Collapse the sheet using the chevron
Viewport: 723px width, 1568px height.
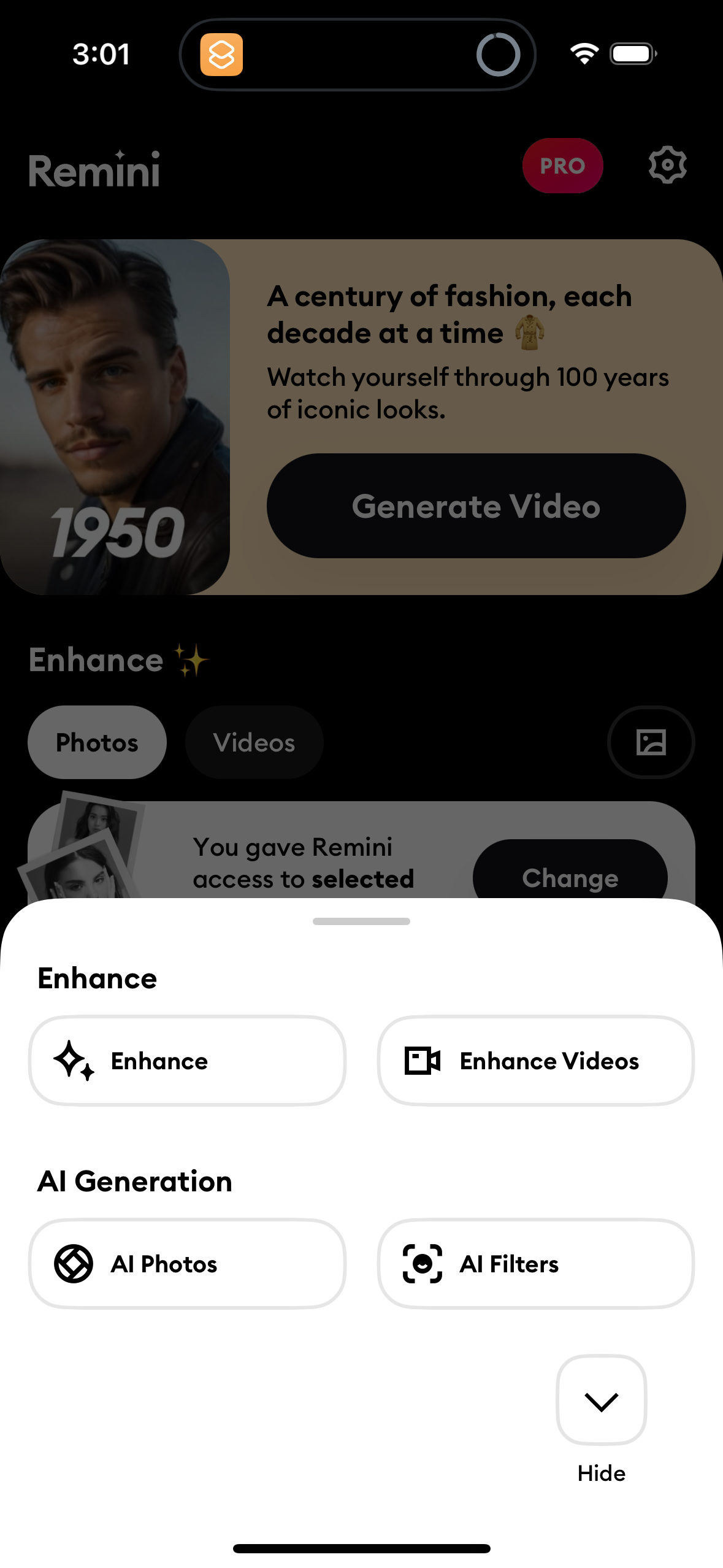[x=601, y=1401]
